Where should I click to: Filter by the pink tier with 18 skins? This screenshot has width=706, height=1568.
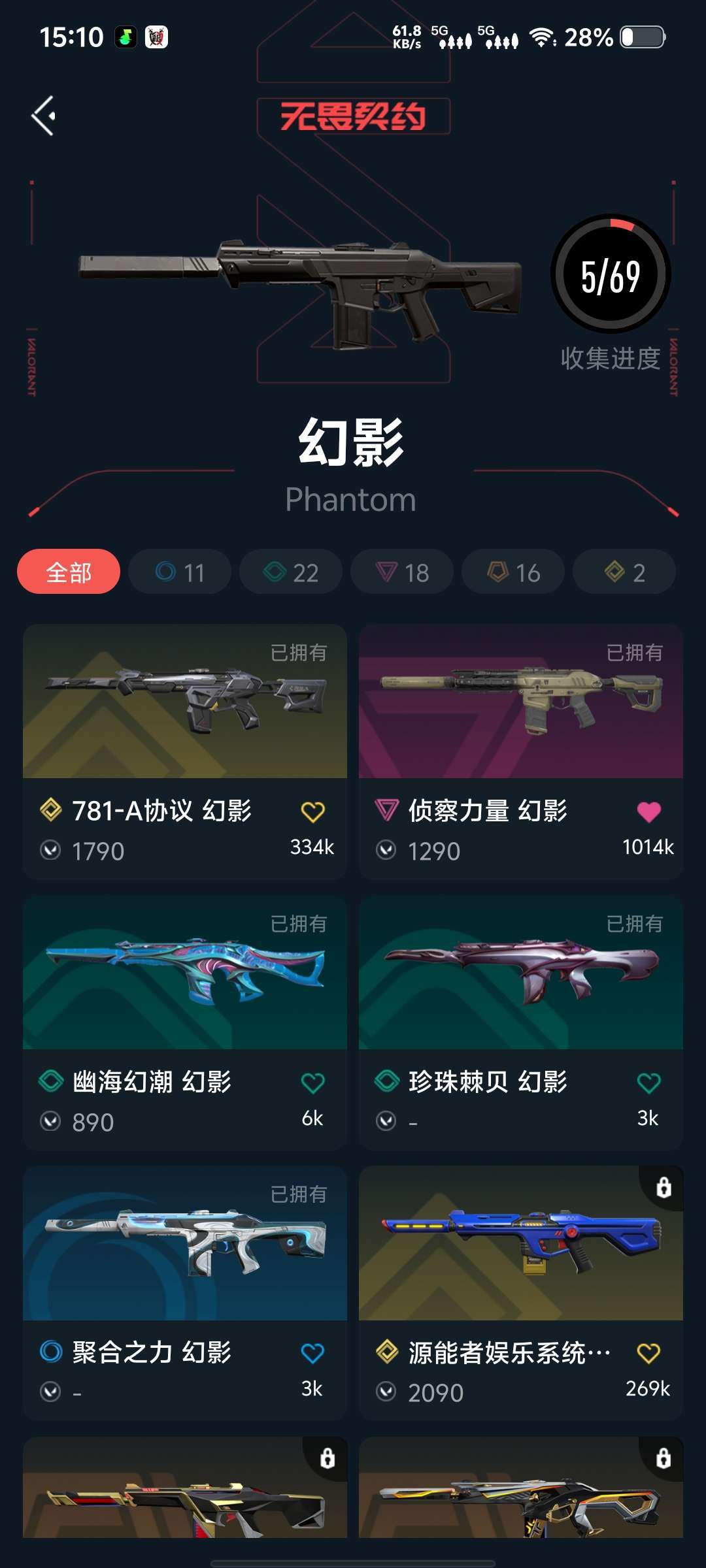(x=402, y=572)
